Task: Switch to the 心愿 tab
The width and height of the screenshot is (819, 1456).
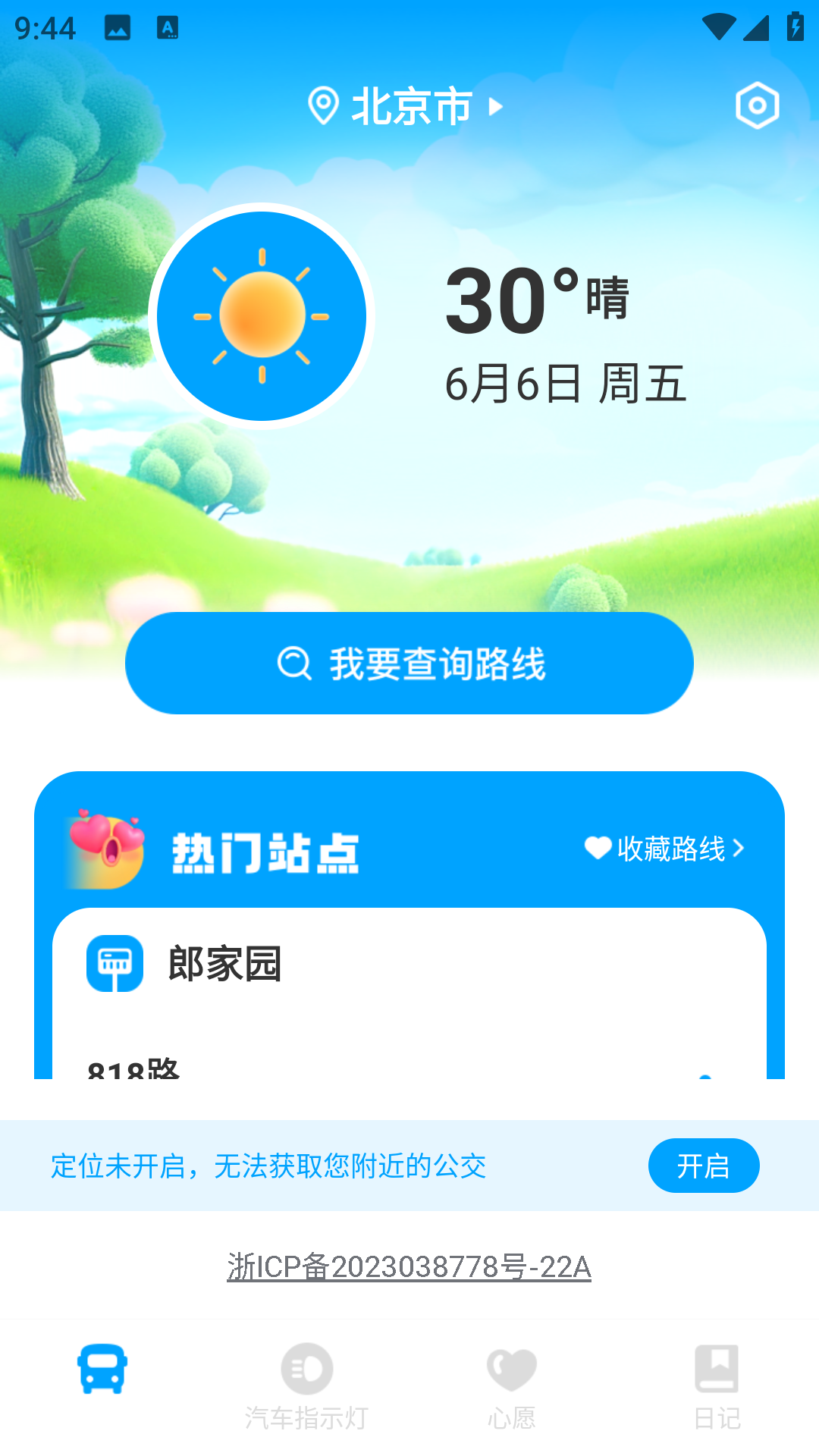Action: coord(511,1386)
